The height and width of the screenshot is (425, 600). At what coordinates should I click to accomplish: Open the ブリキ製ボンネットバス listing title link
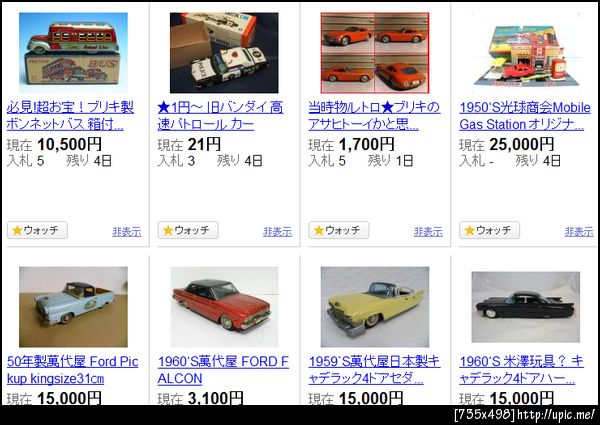71,115
